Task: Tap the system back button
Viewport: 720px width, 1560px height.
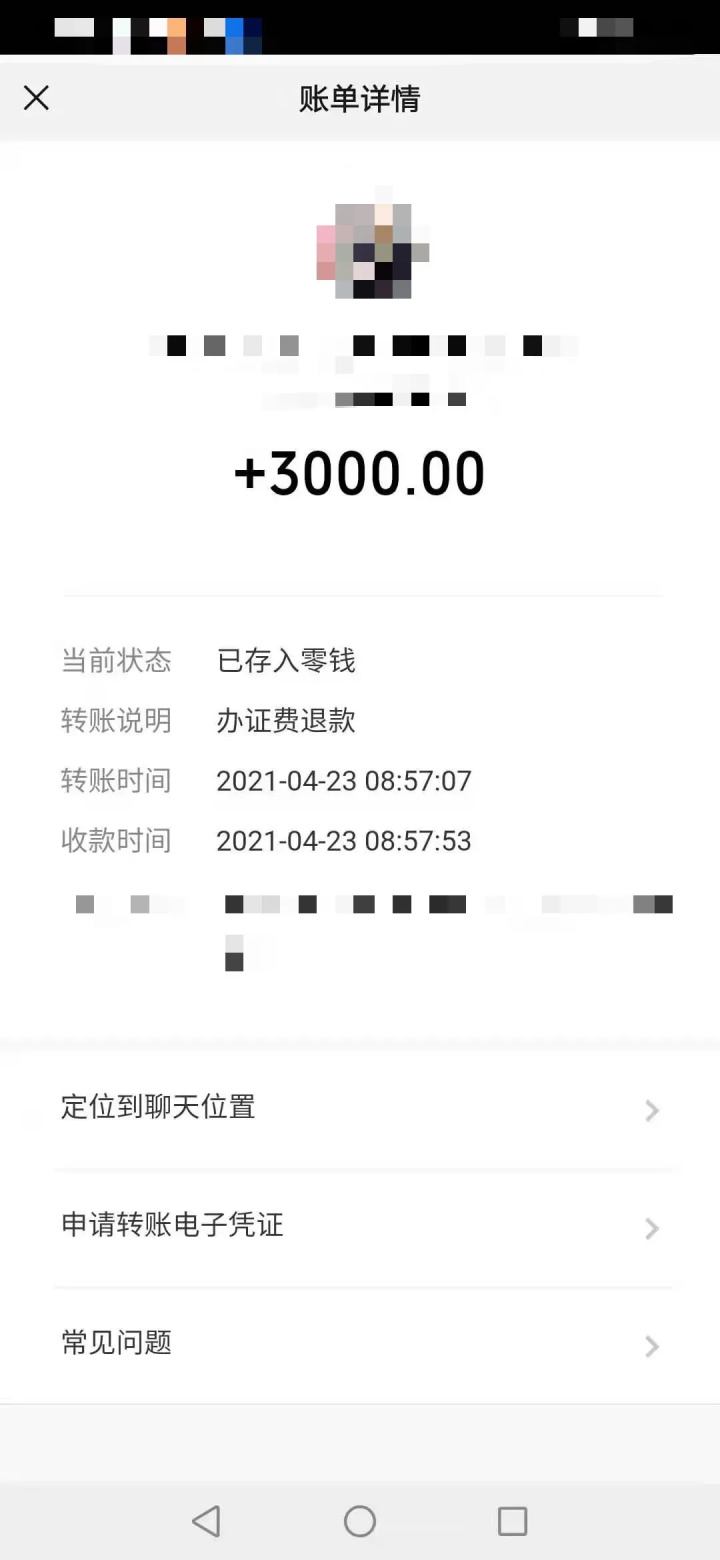Action: pyautogui.click(x=206, y=1521)
